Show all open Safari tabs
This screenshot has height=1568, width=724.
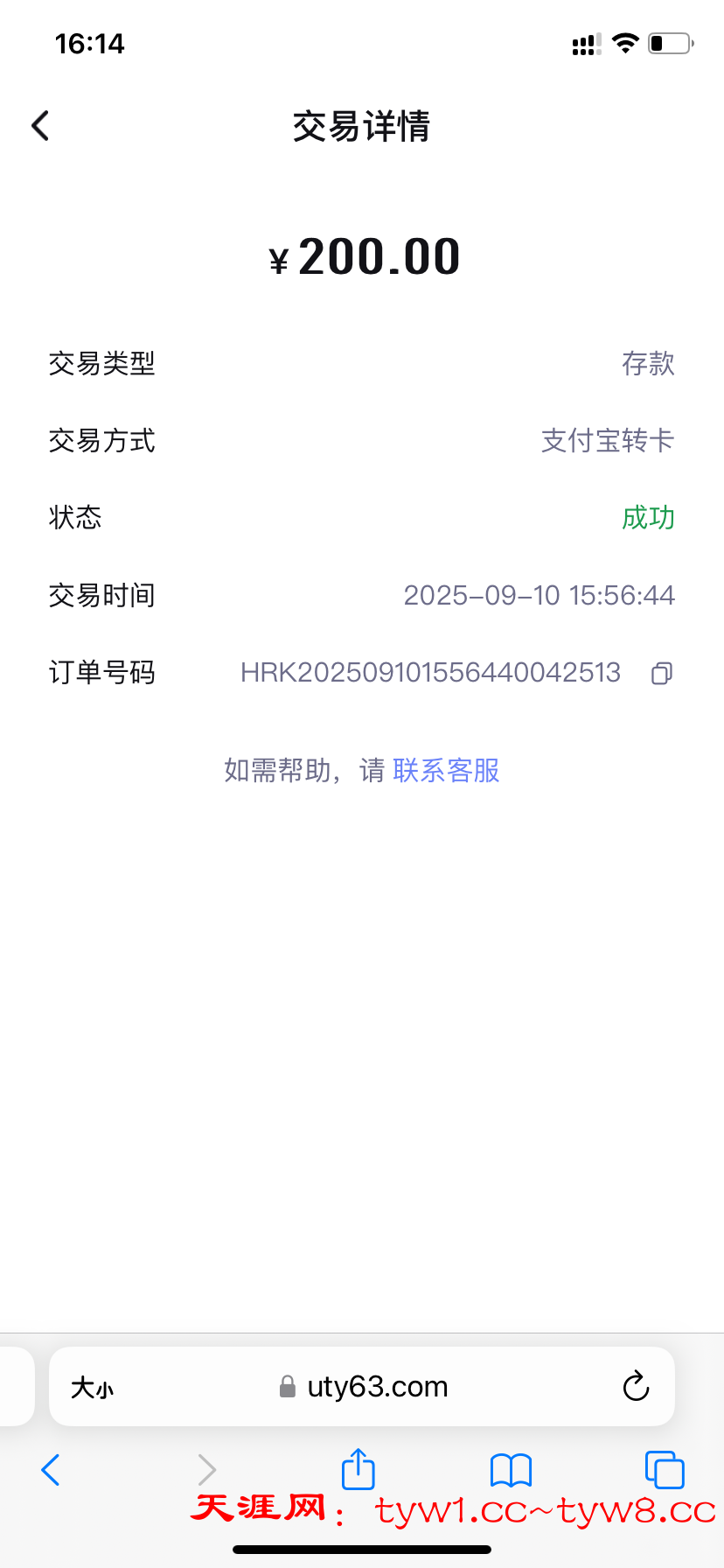click(664, 1470)
